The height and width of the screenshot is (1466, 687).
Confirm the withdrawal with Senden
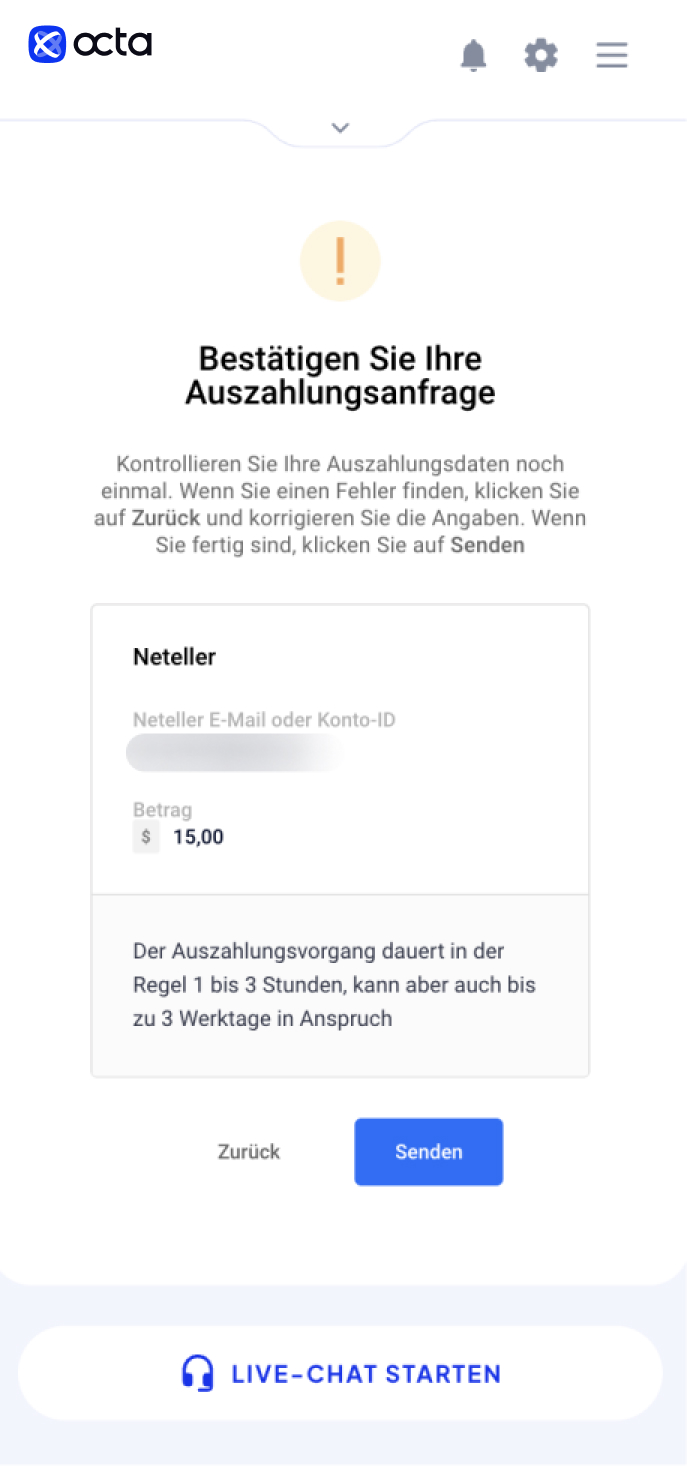point(429,1152)
